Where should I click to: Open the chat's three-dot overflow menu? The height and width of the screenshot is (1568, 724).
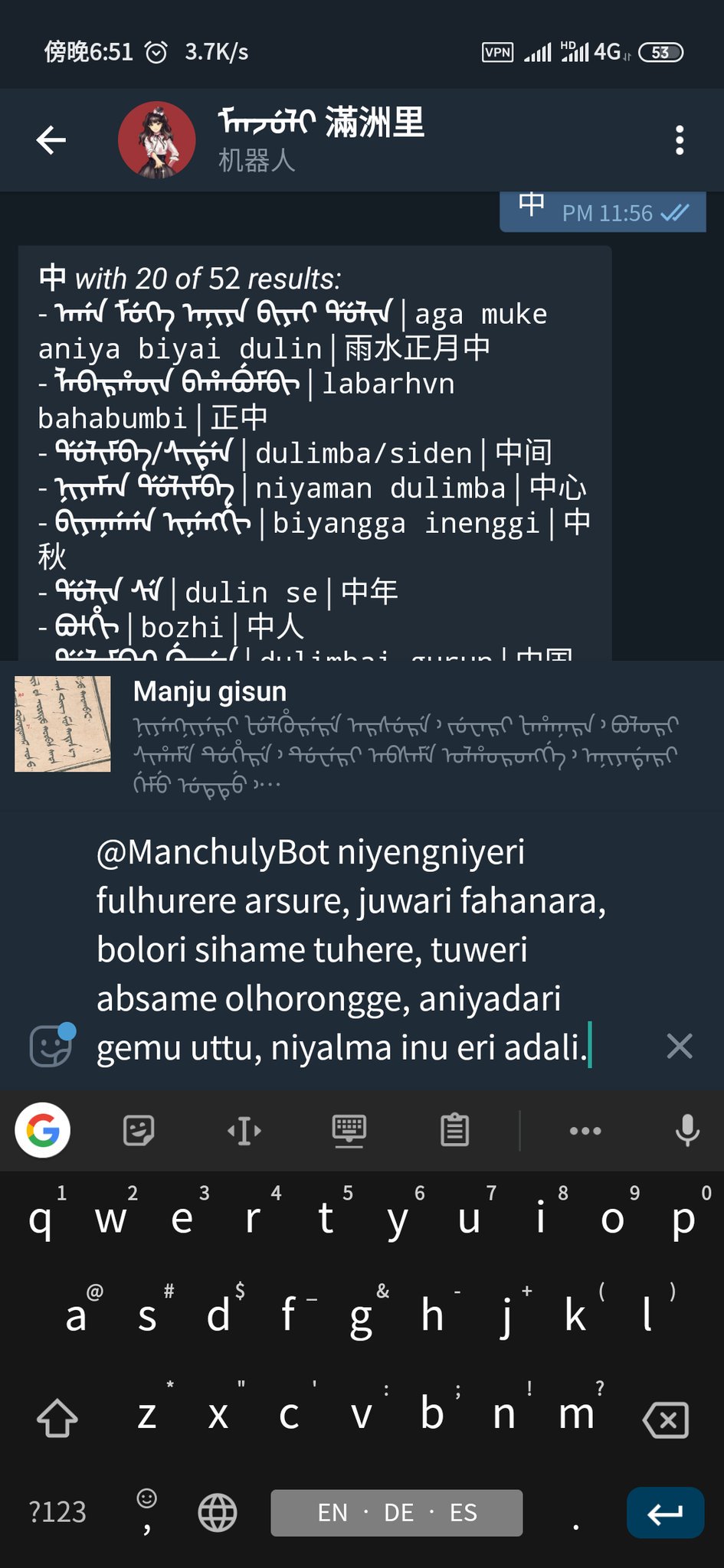[x=679, y=140]
